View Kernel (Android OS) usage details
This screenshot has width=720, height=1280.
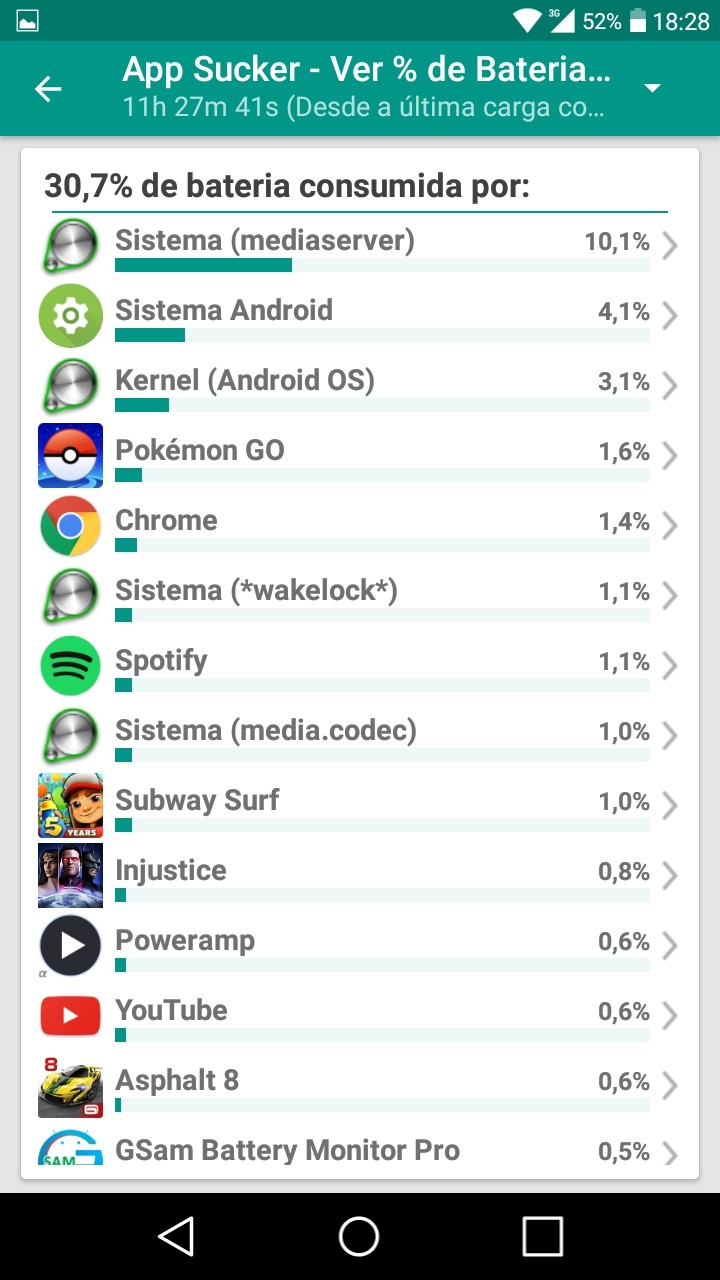tap(360, 386)
